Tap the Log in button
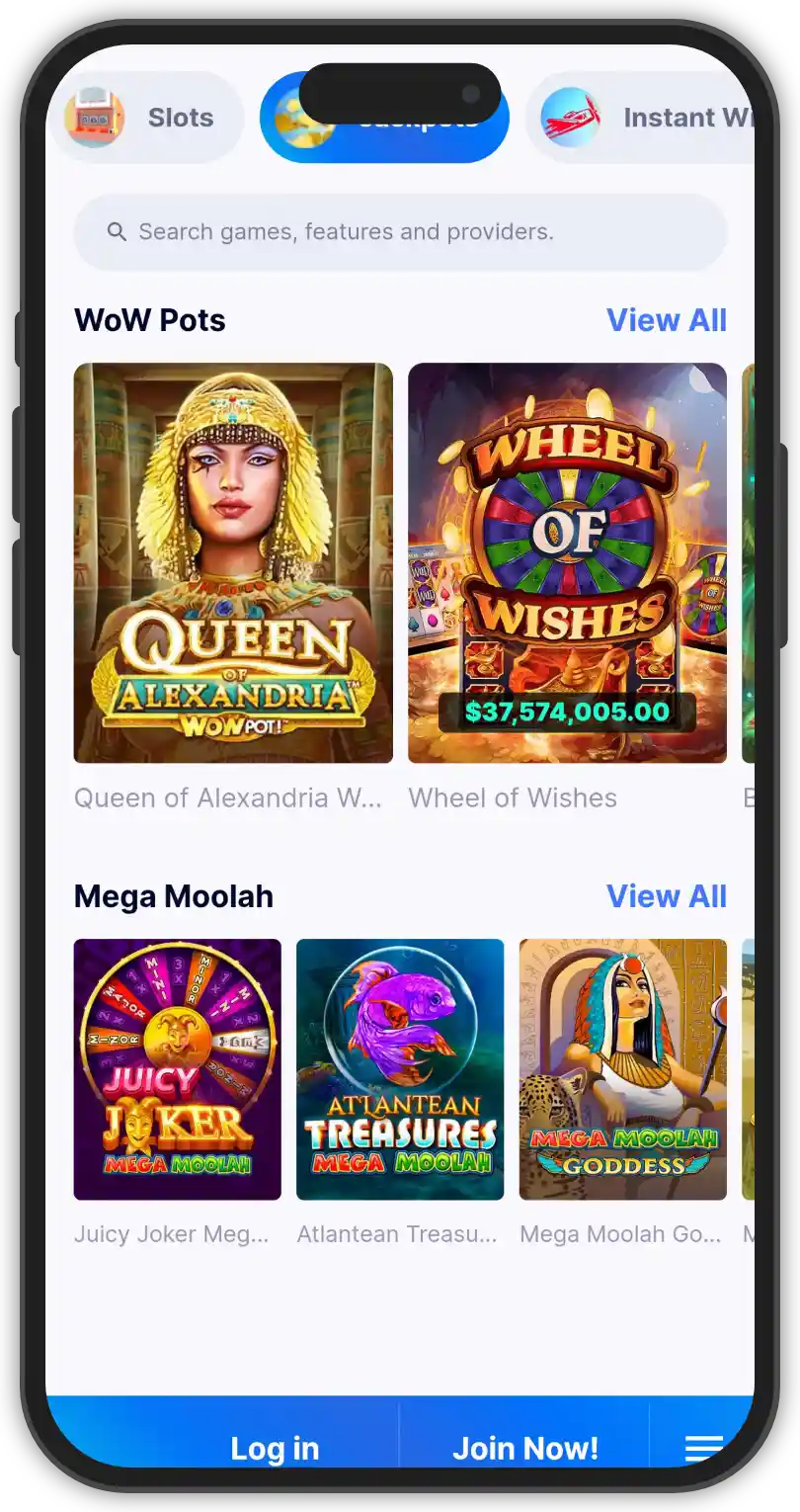This screenshot has height=1512, width=800. click(x=275, y=1448)
